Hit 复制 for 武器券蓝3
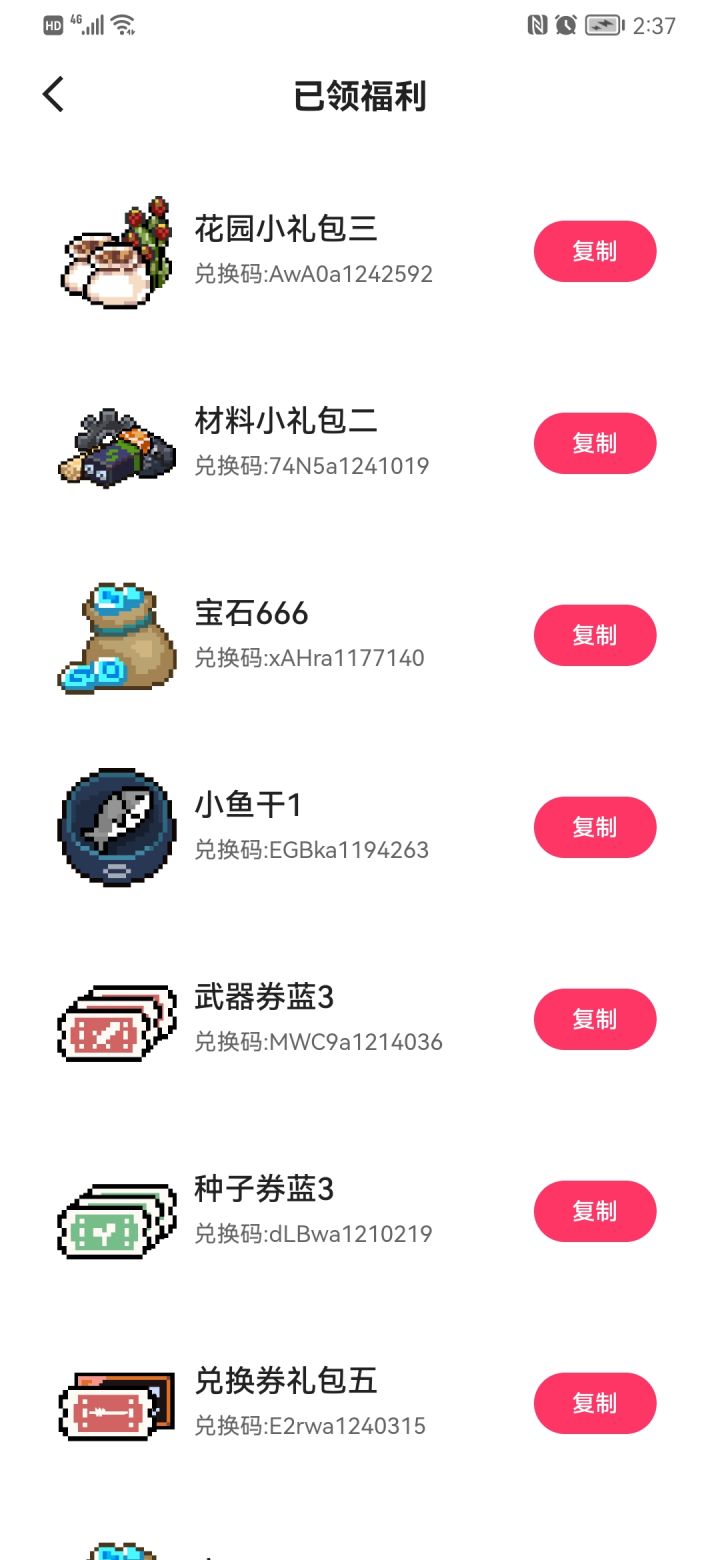720x1560 pixels. (594, 1019)
